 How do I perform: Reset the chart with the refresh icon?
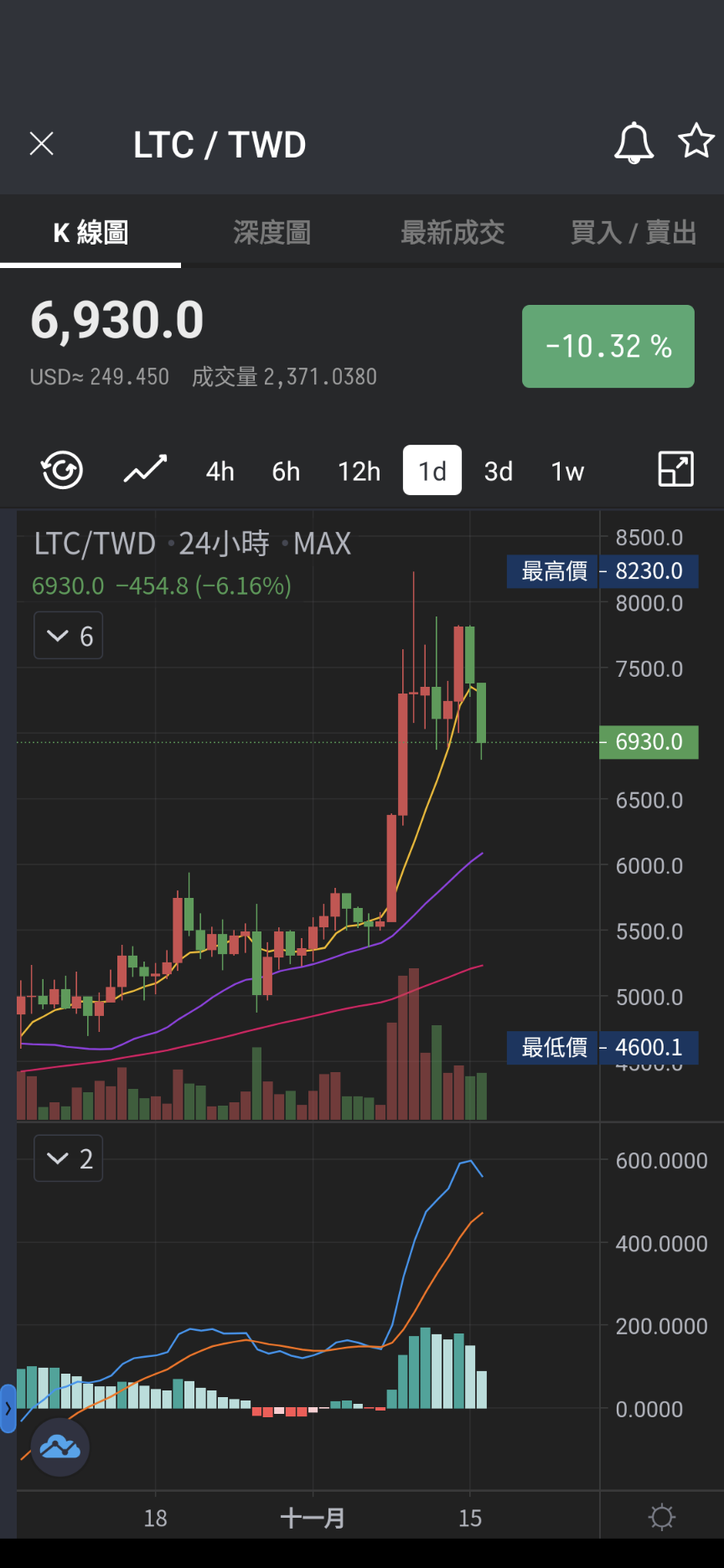[62, 470]
